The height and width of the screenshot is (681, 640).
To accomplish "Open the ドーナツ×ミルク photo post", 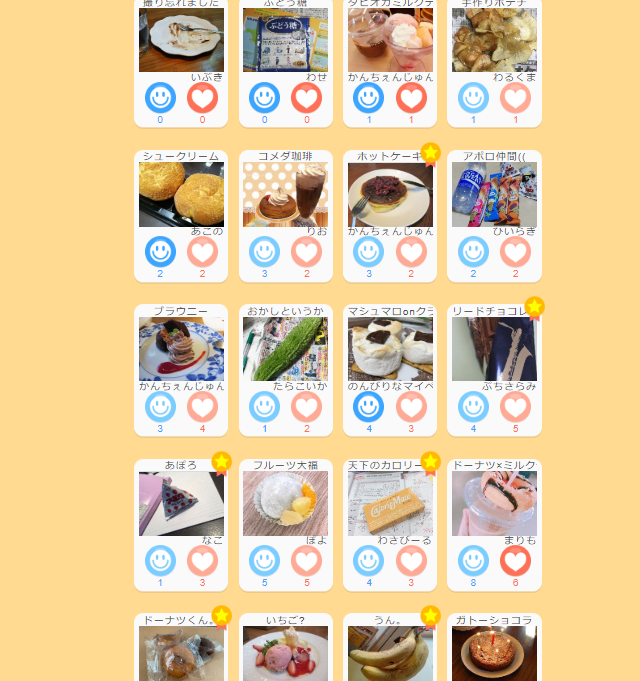I will tap(494, 503).
